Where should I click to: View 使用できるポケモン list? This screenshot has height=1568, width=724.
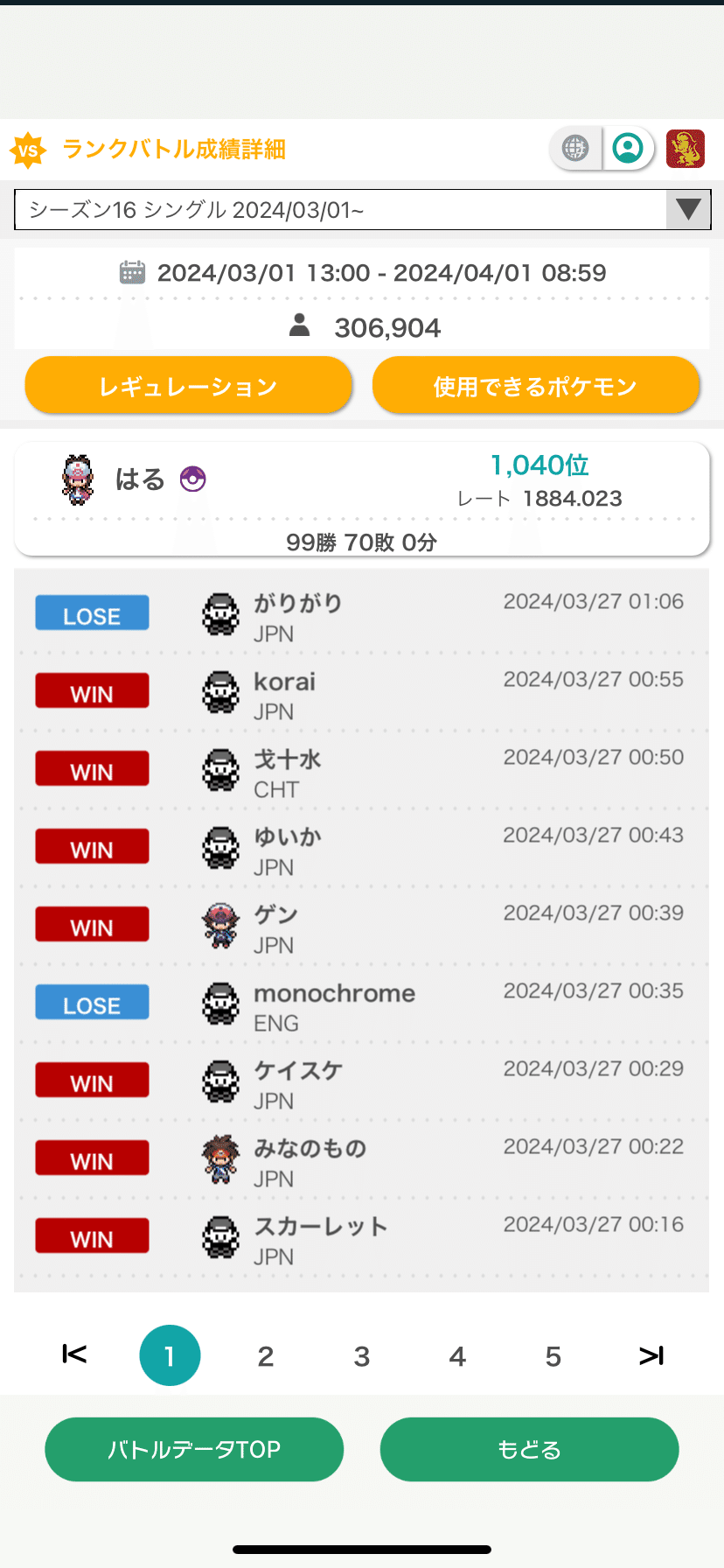(535, 386)
